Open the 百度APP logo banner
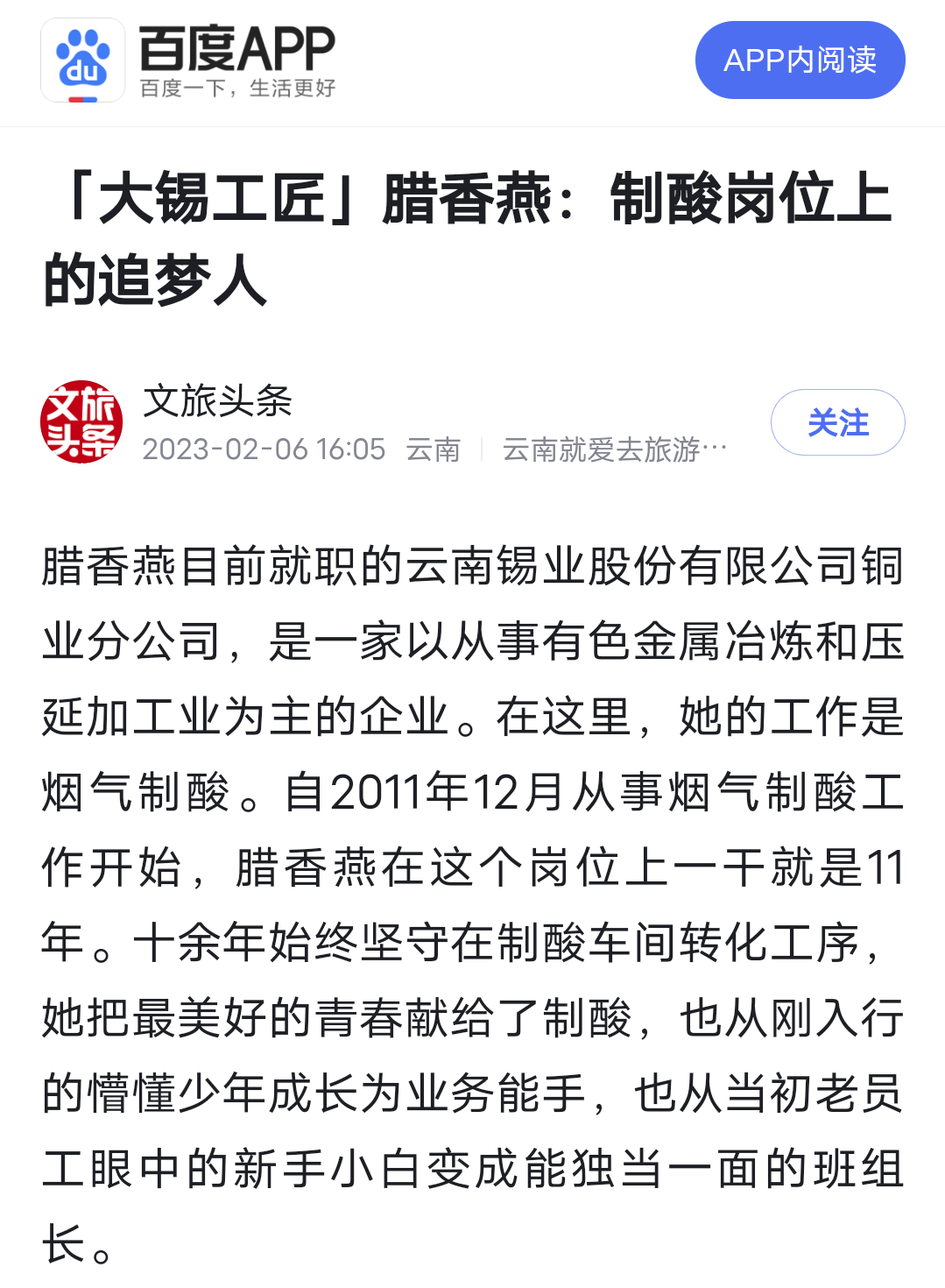This screenshot has height=1288, width=945. [188, 60]
